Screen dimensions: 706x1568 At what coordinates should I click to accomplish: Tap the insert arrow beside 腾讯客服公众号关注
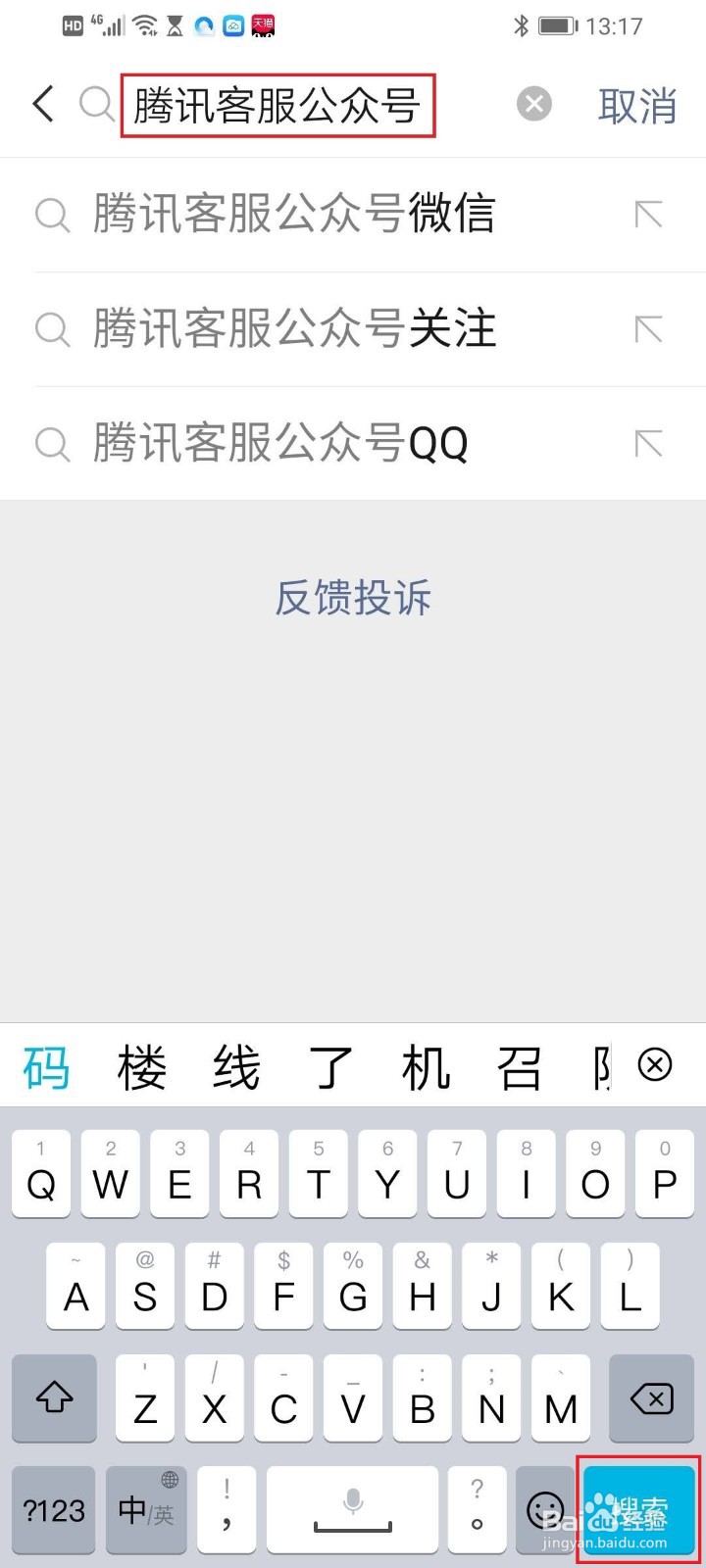(649, 329)
